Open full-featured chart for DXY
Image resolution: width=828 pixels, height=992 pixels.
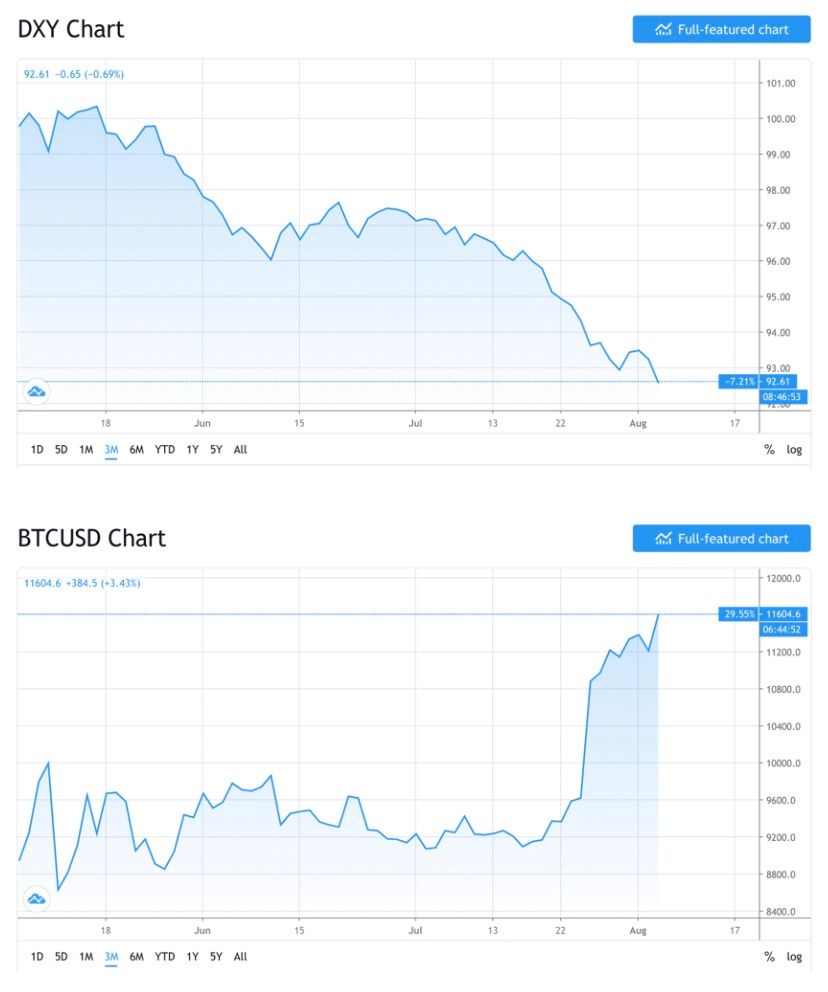pyautogui.click(x=721, y=29)
